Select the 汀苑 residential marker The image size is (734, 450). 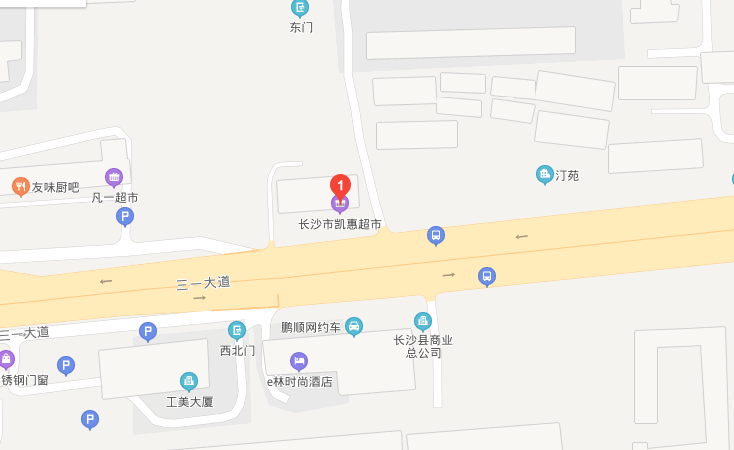point(544,175)
